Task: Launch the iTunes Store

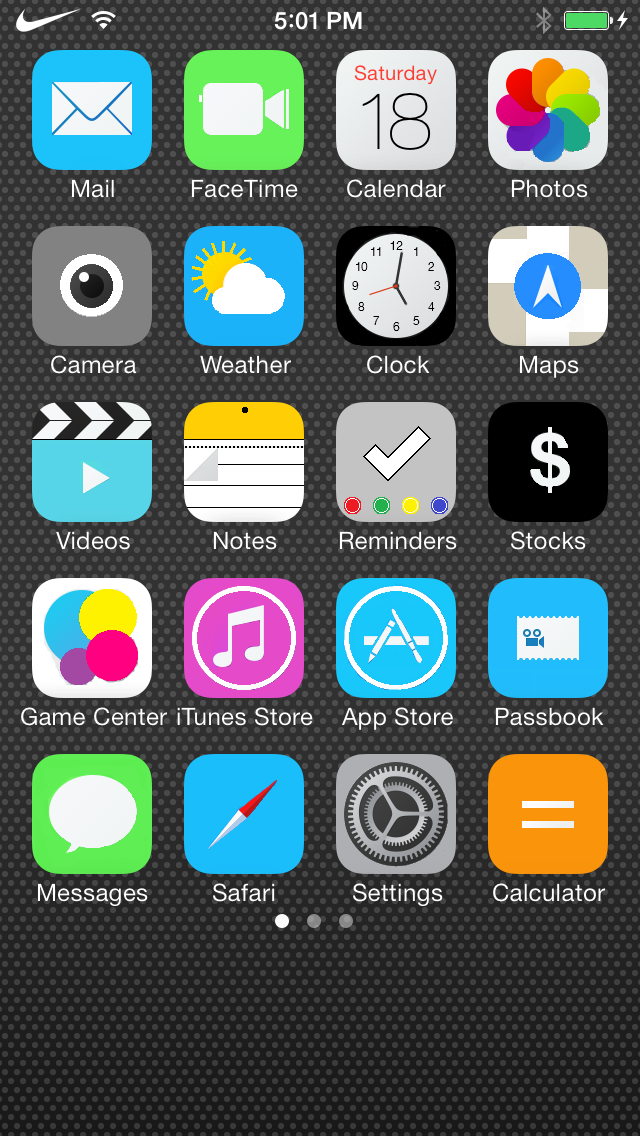Action: tap(244, 638)
